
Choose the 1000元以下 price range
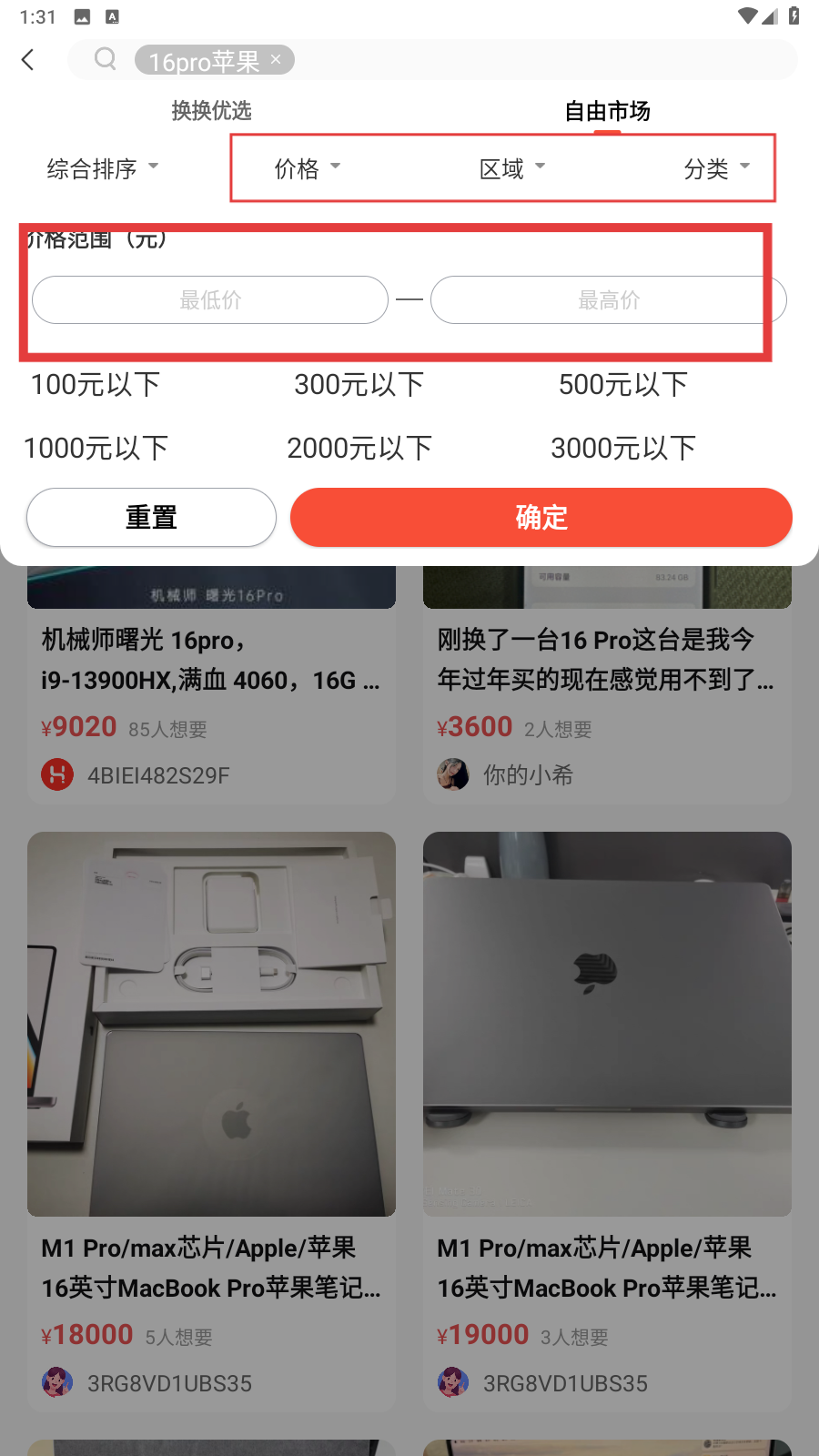[x=96, y=448]
